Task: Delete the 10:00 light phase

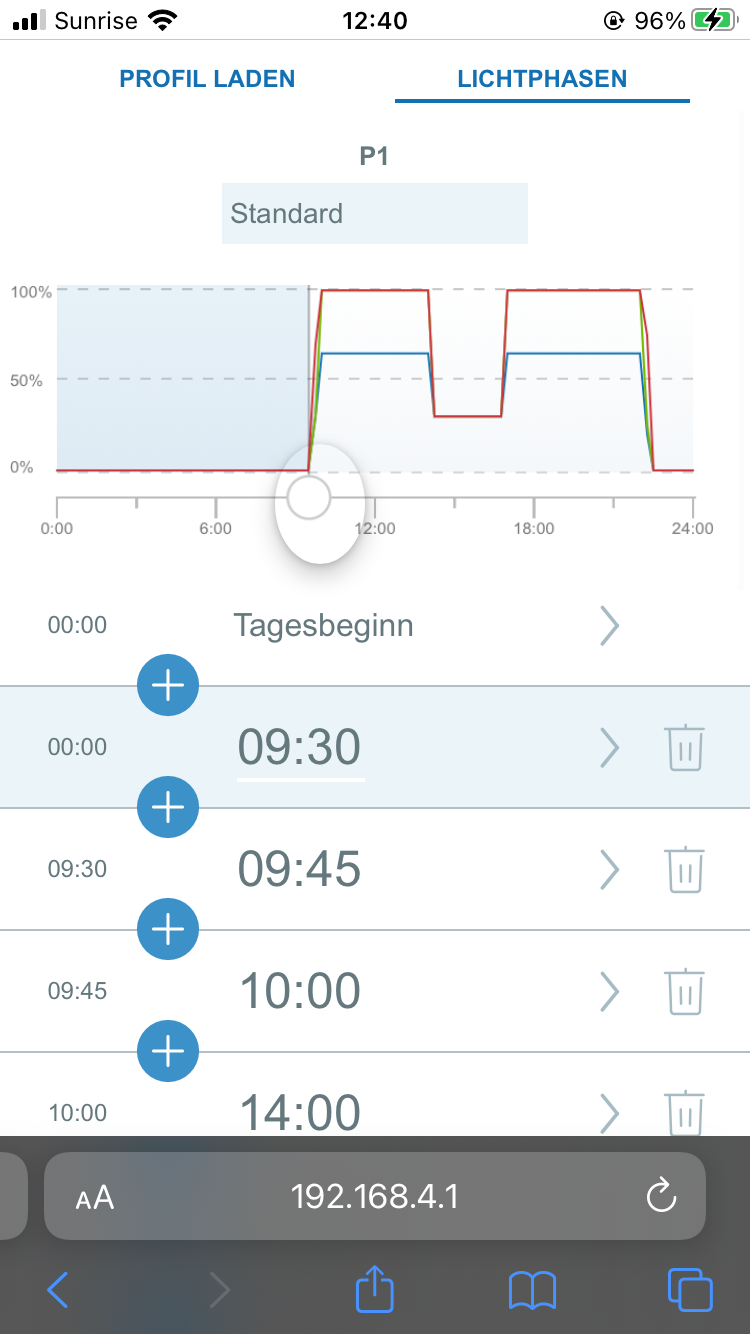Action: [x=685, y=992]
